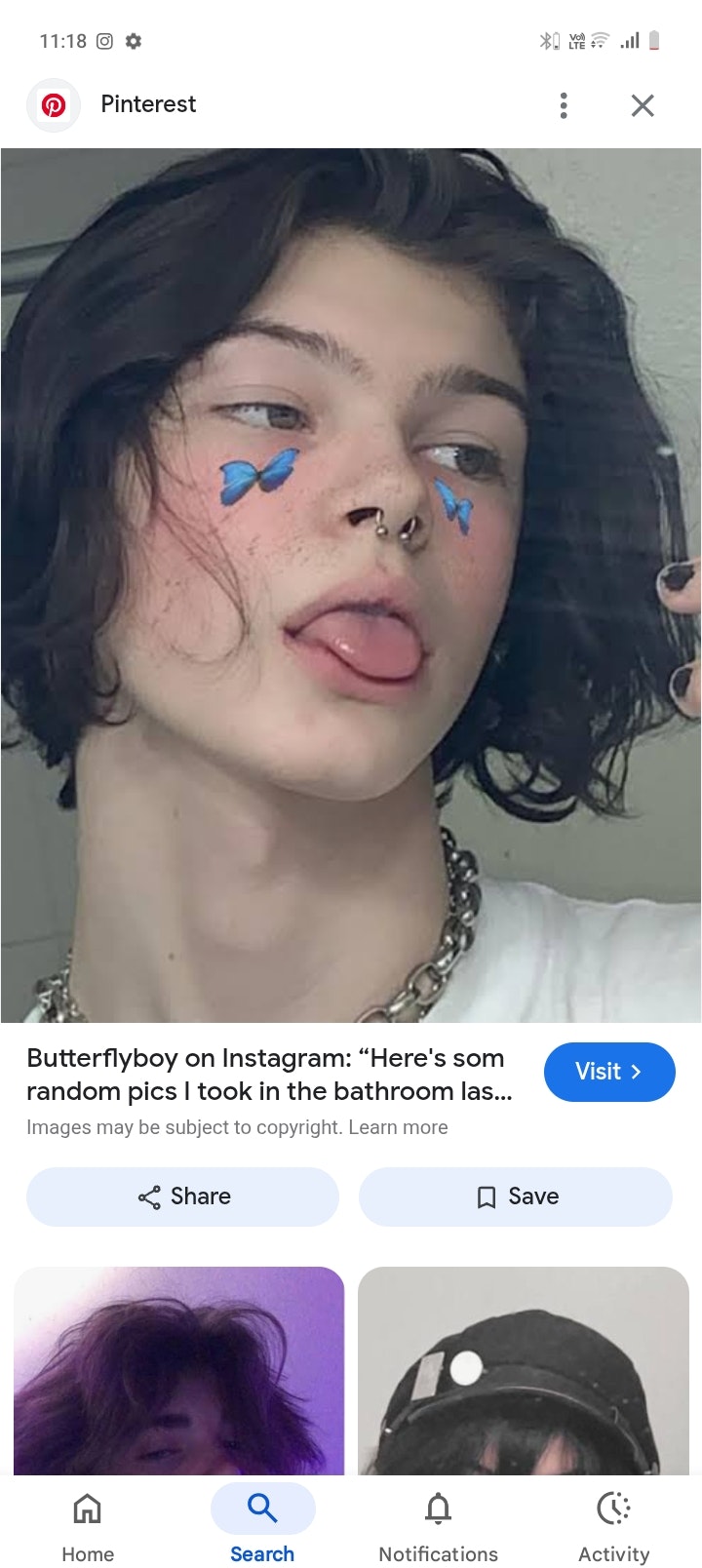Screen dimensions: 702x1568
Task: Tap the Visit button
Action: [608, 1072]
